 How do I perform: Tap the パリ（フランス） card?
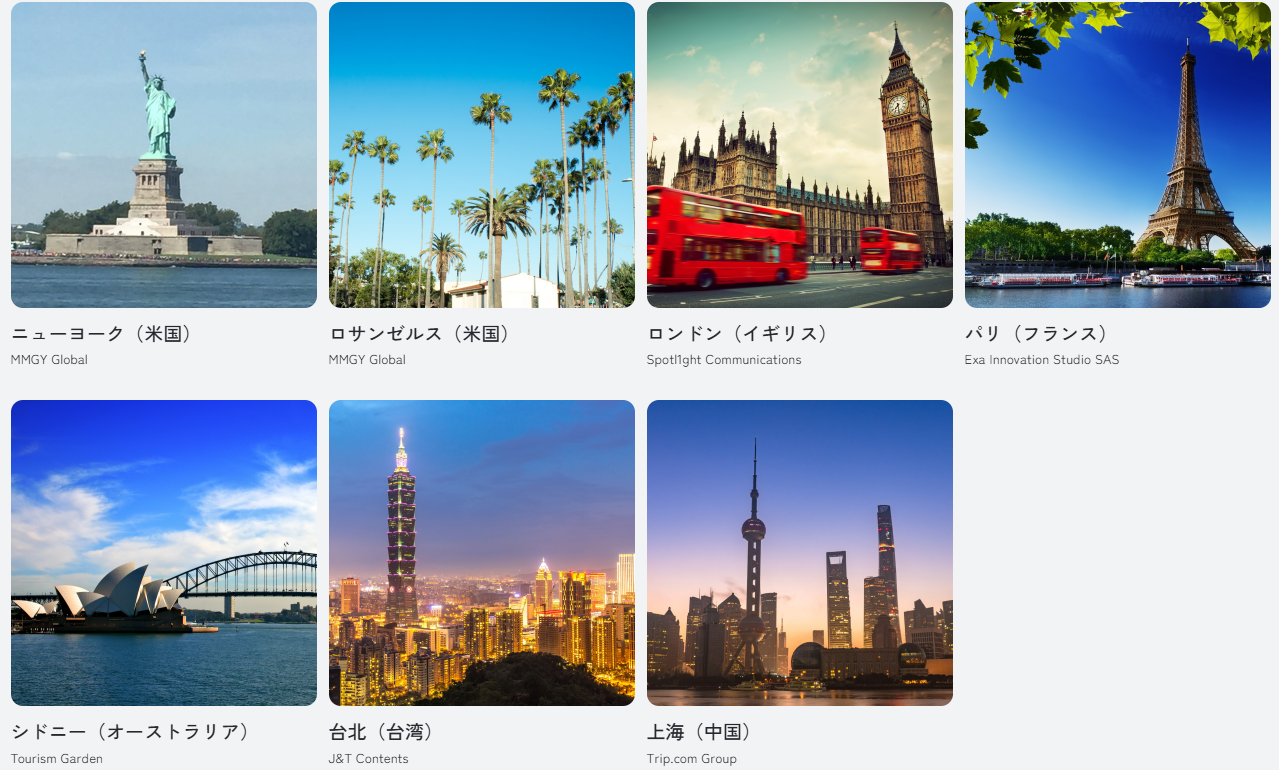[1118, 155]
